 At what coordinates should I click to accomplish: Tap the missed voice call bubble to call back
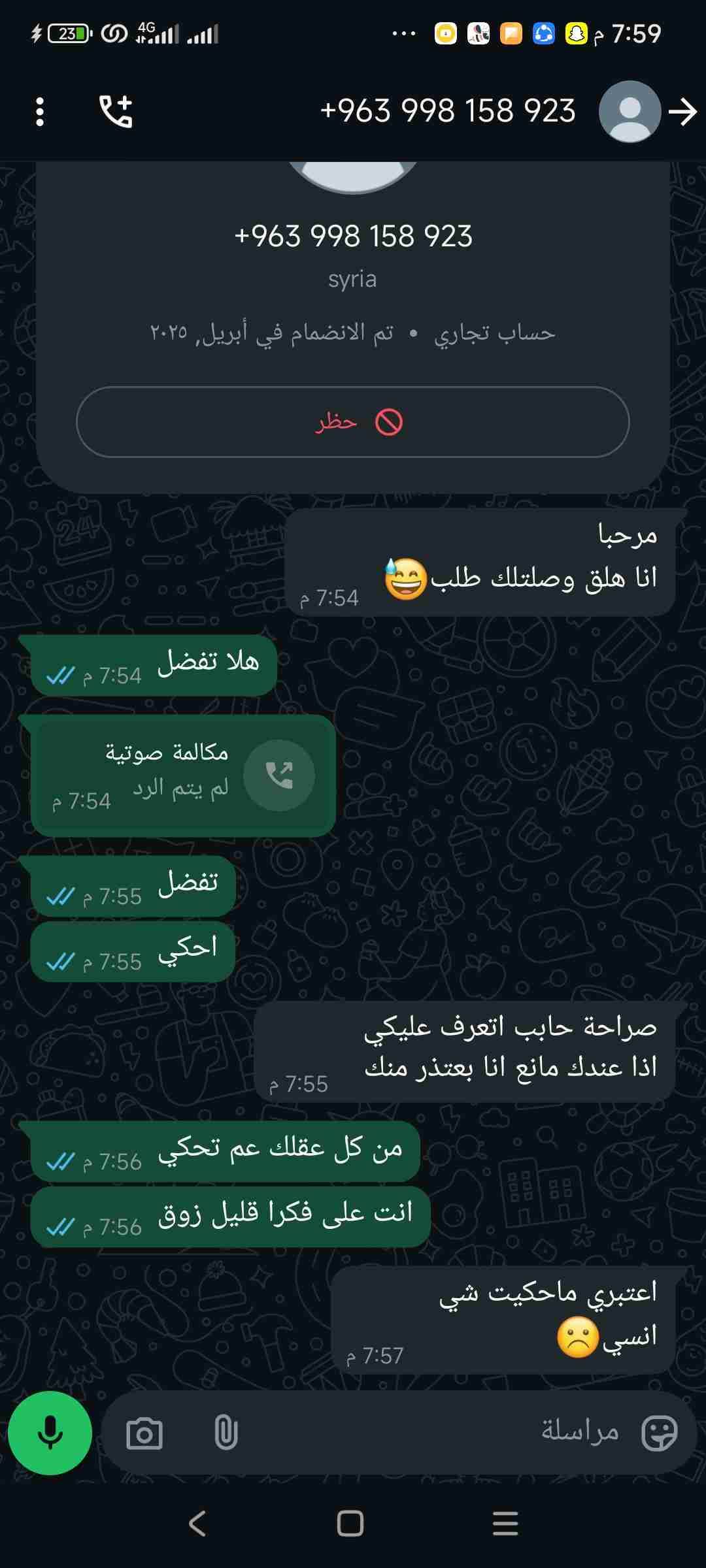pos(183,775)
